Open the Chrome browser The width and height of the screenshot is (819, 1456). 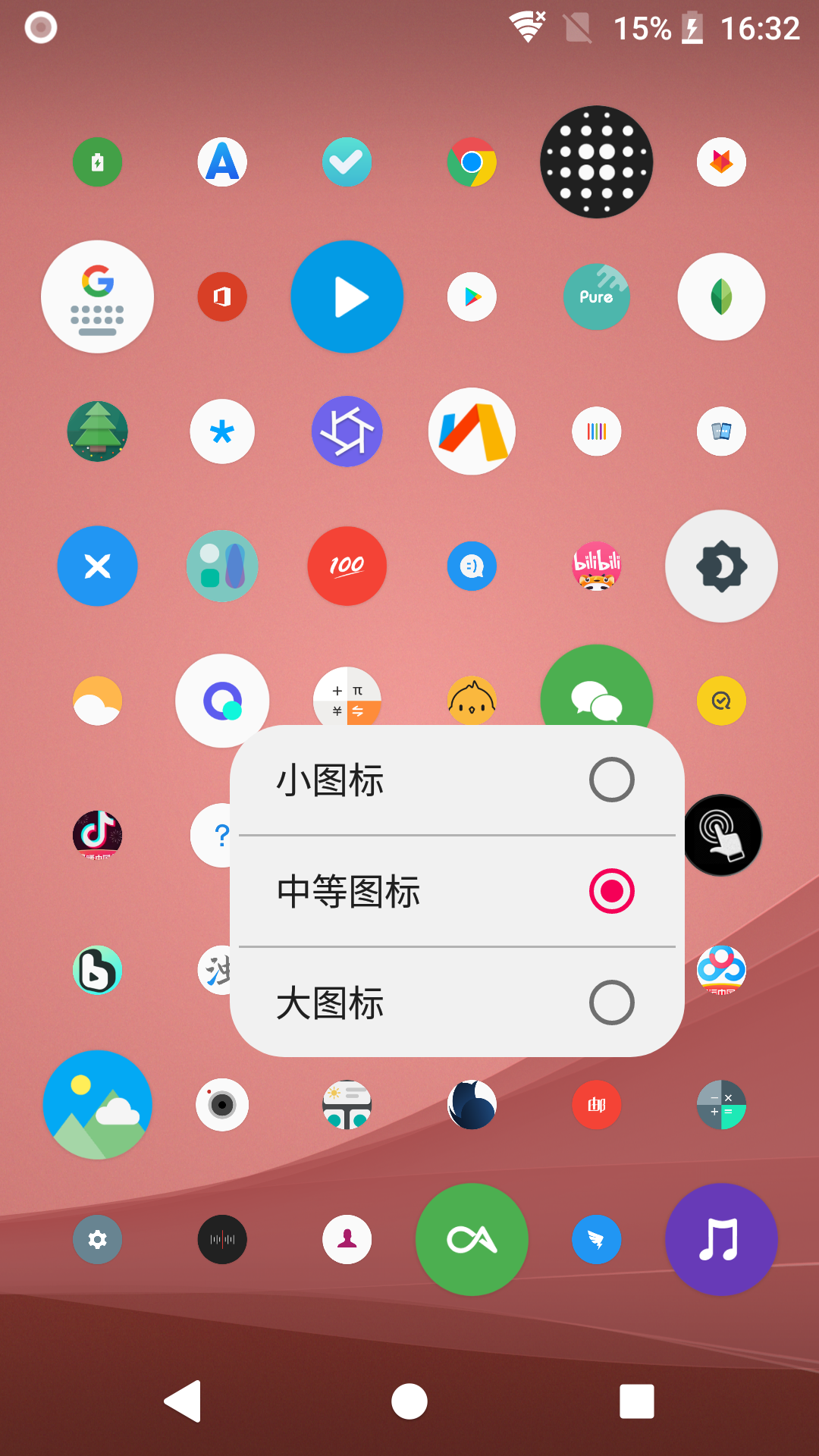(x=472, y=162)
